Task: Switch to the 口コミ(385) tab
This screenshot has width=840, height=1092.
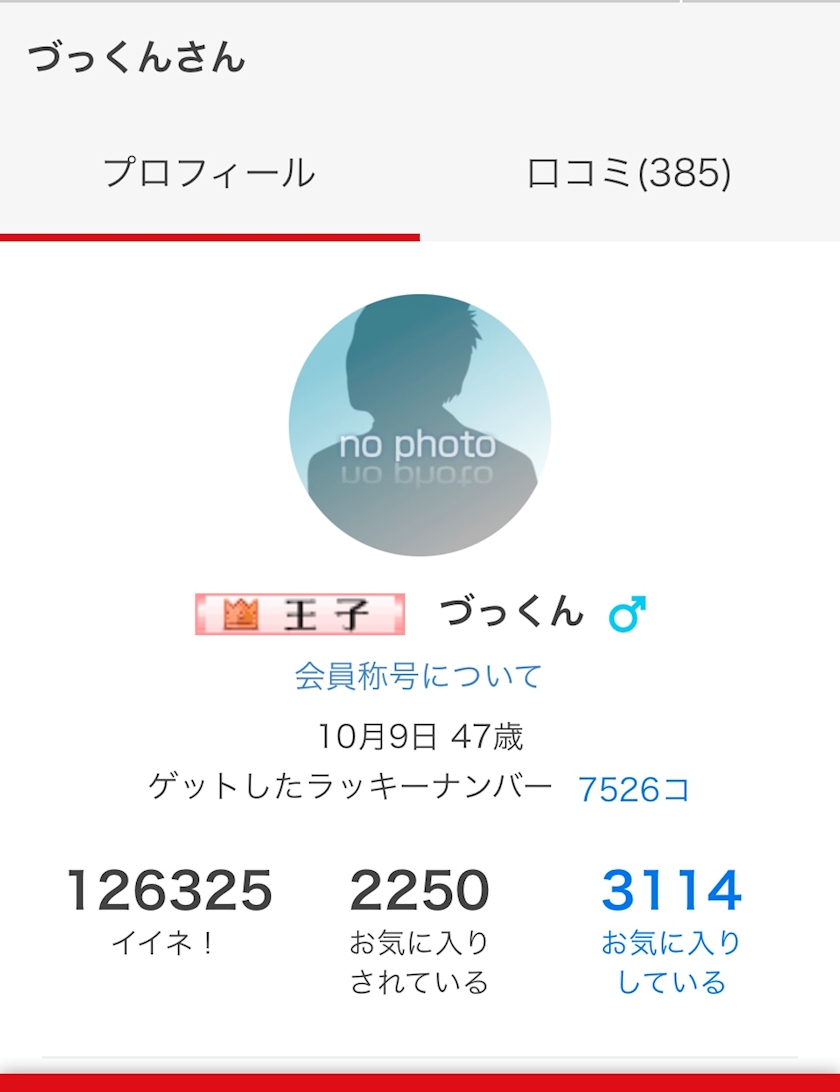Action: pos(629,175)
